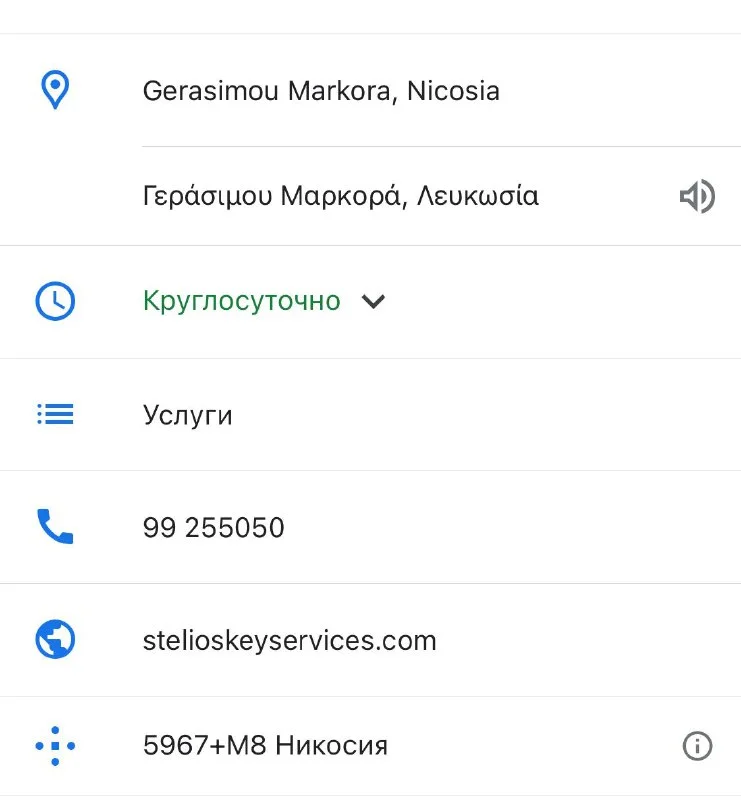Image resolution: width=741 pixels, height=800 pixels.
Task: Visit the stelioskeyservices.com website
Action: tap(289, 640)
